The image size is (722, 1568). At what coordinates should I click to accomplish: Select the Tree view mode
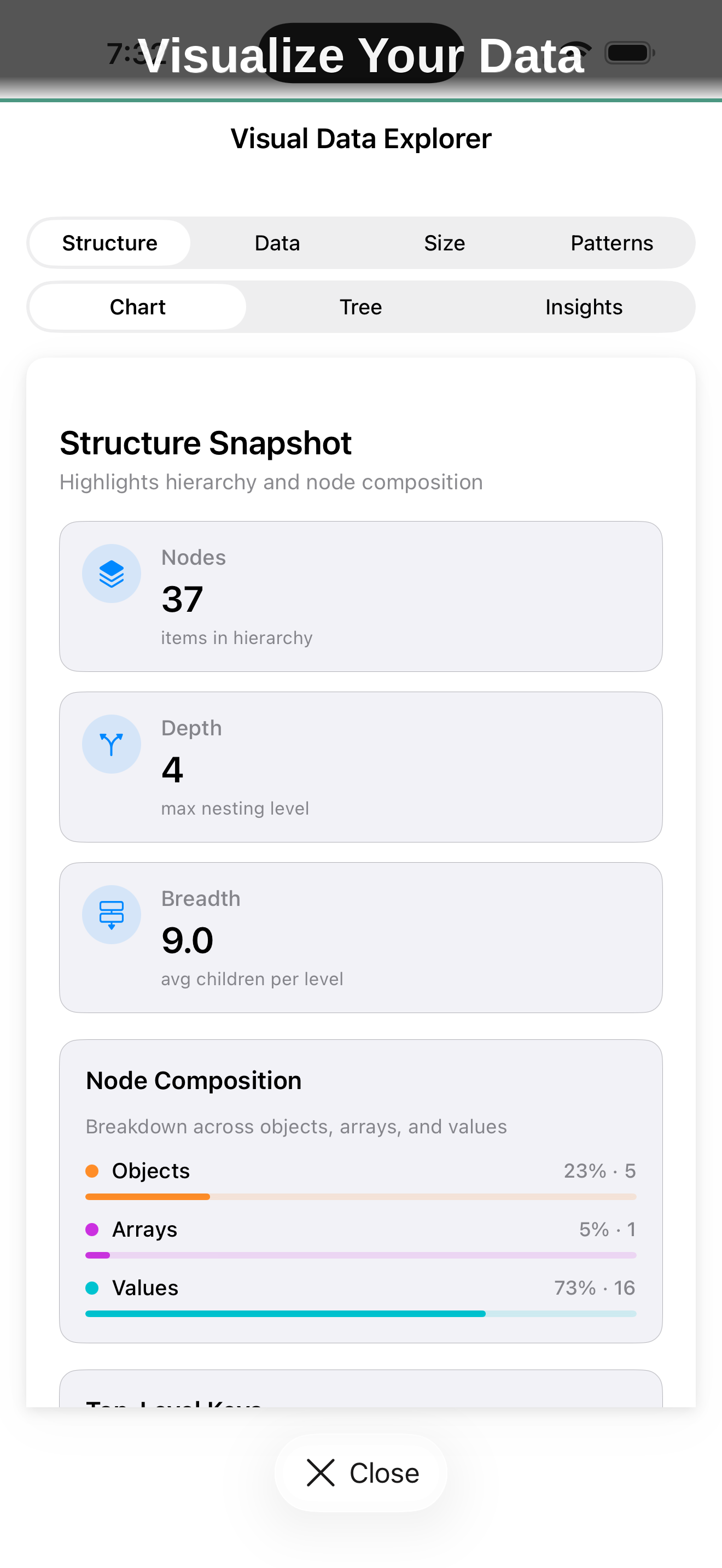coord(360,307)
